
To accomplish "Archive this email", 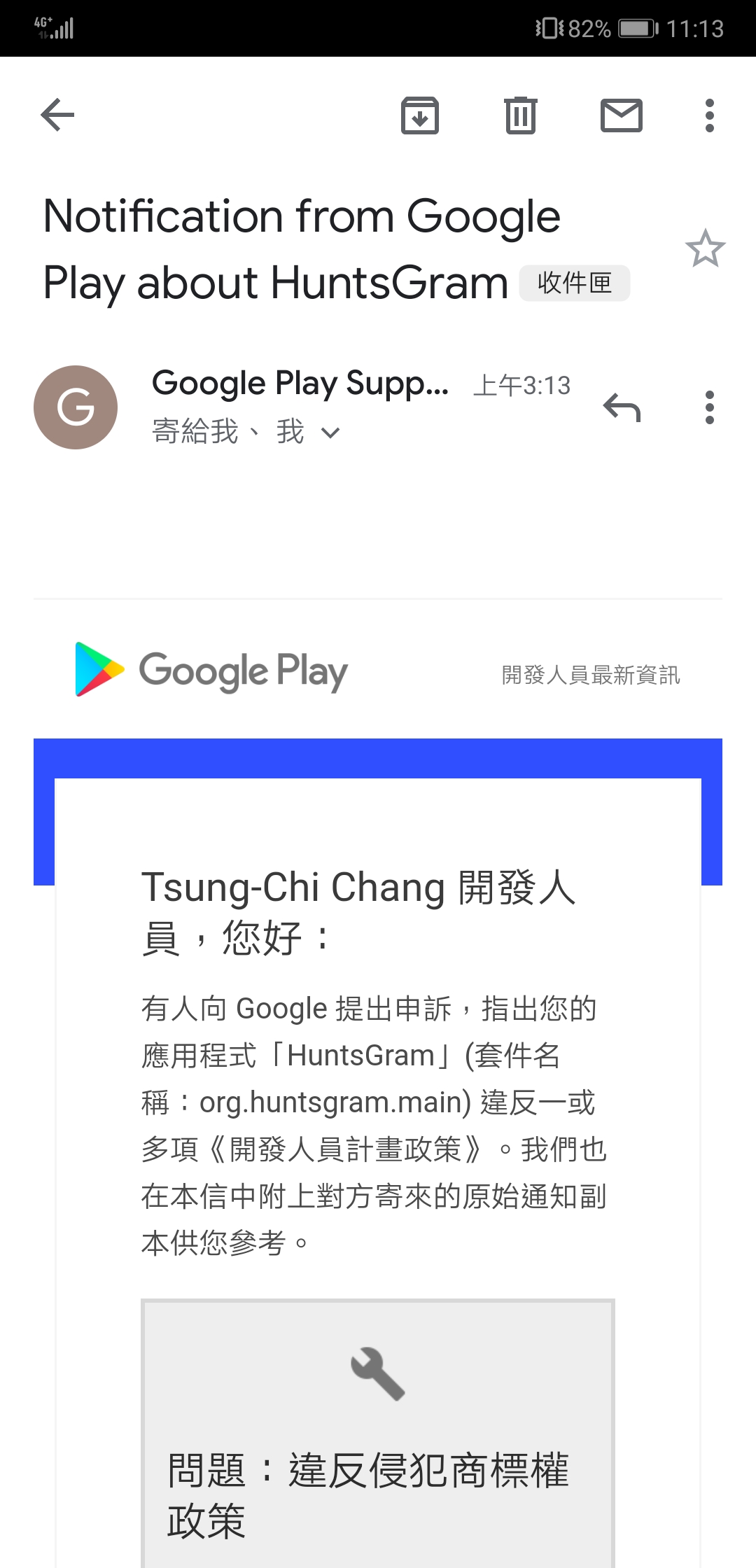I will (420, 115).
